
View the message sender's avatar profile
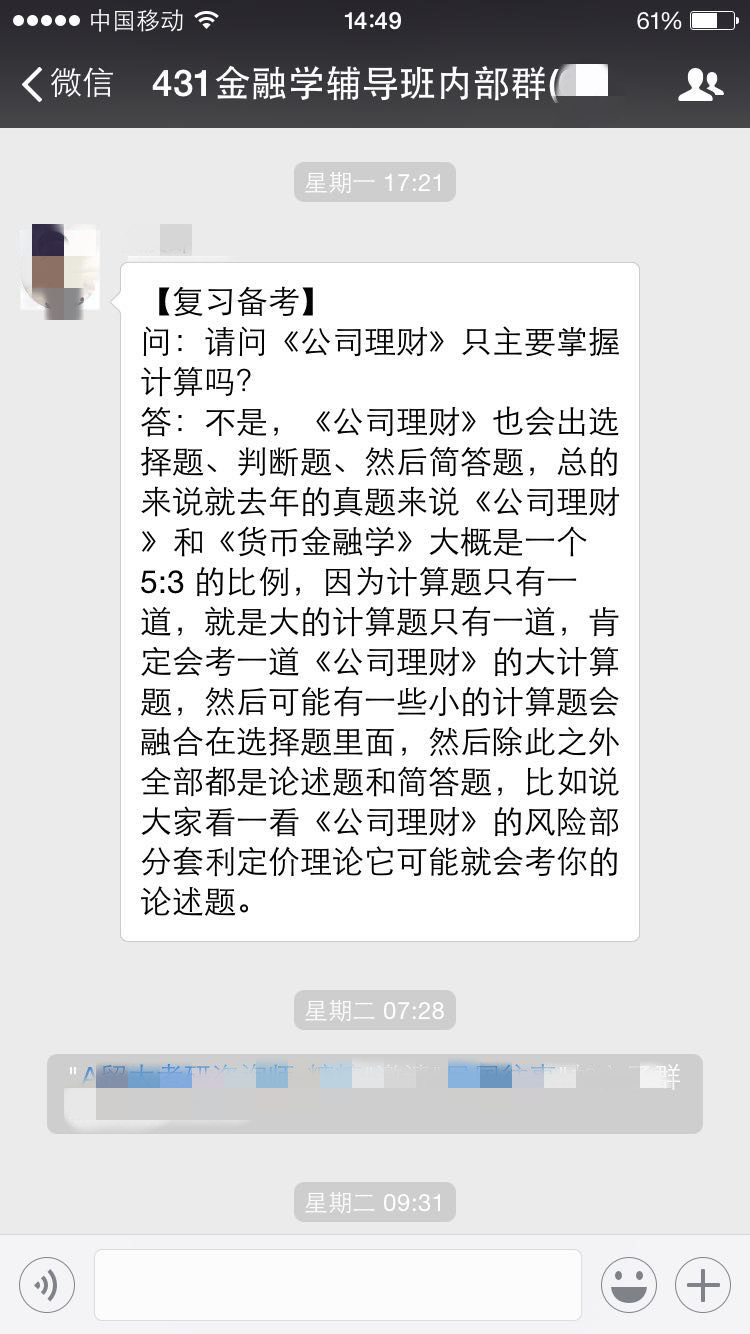pyautogui.click(x=60, y=268)
